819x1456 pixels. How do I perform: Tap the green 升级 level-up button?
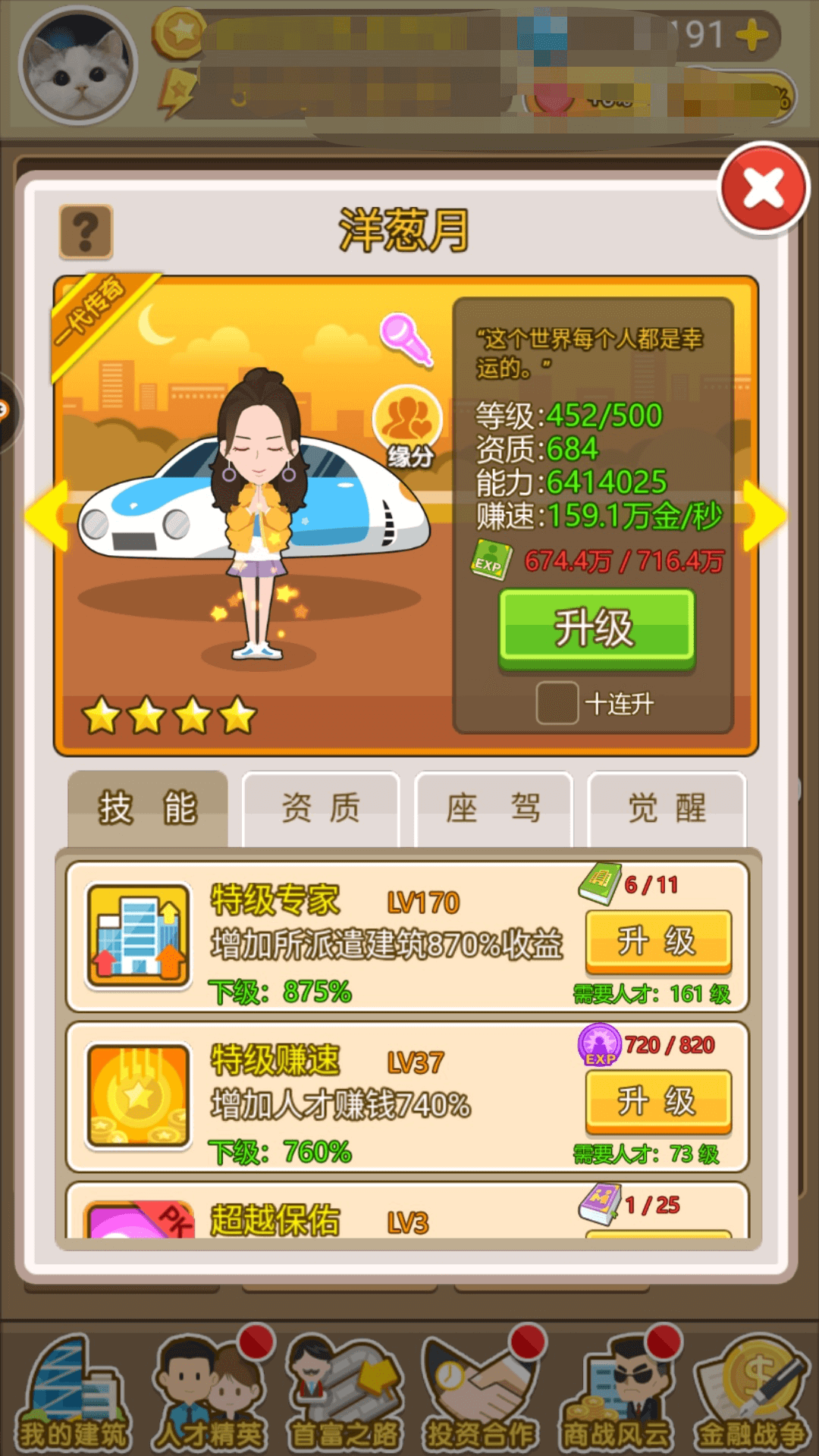click(596, 629)
